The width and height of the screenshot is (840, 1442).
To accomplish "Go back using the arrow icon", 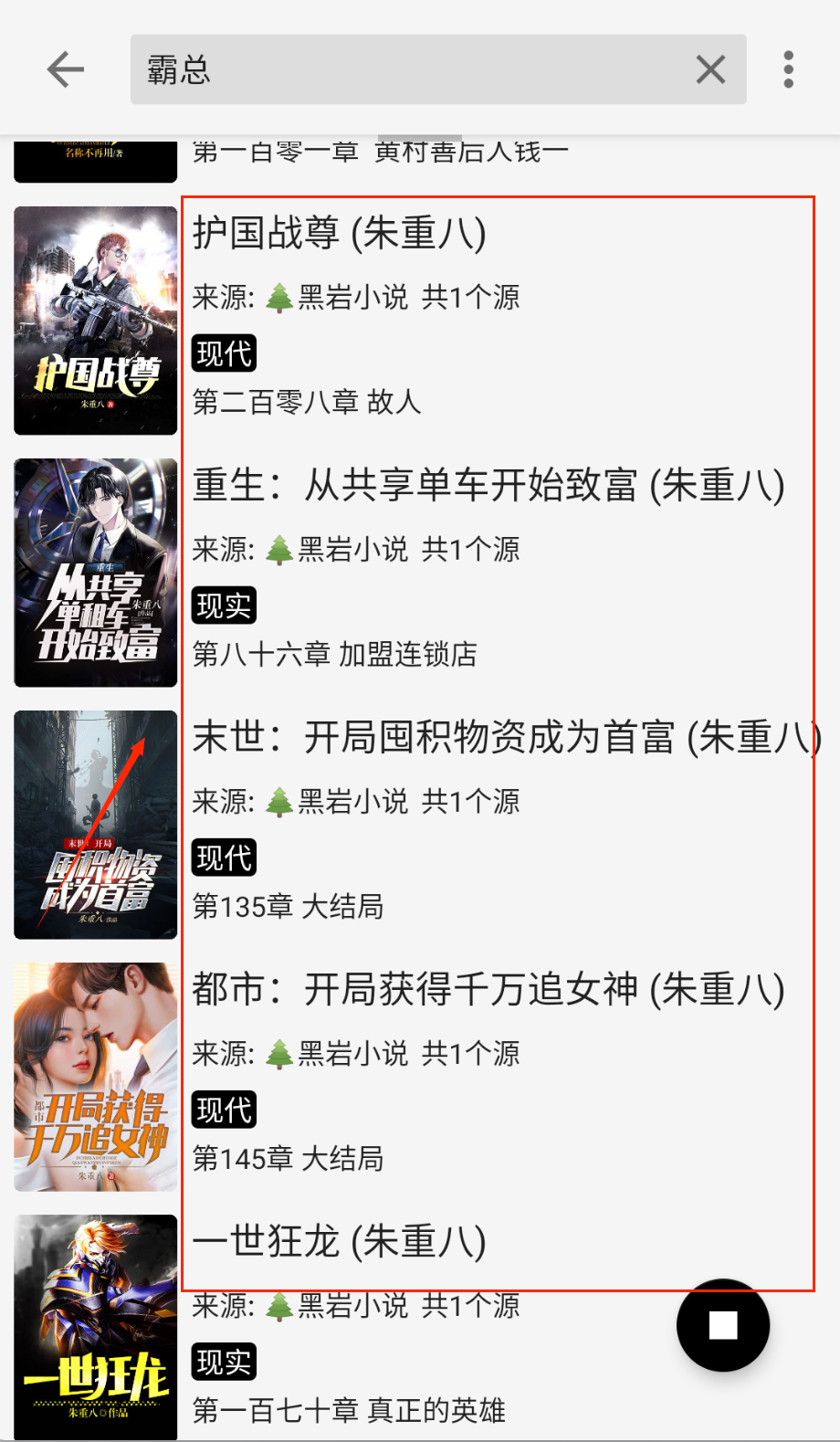I will point(66,69).
